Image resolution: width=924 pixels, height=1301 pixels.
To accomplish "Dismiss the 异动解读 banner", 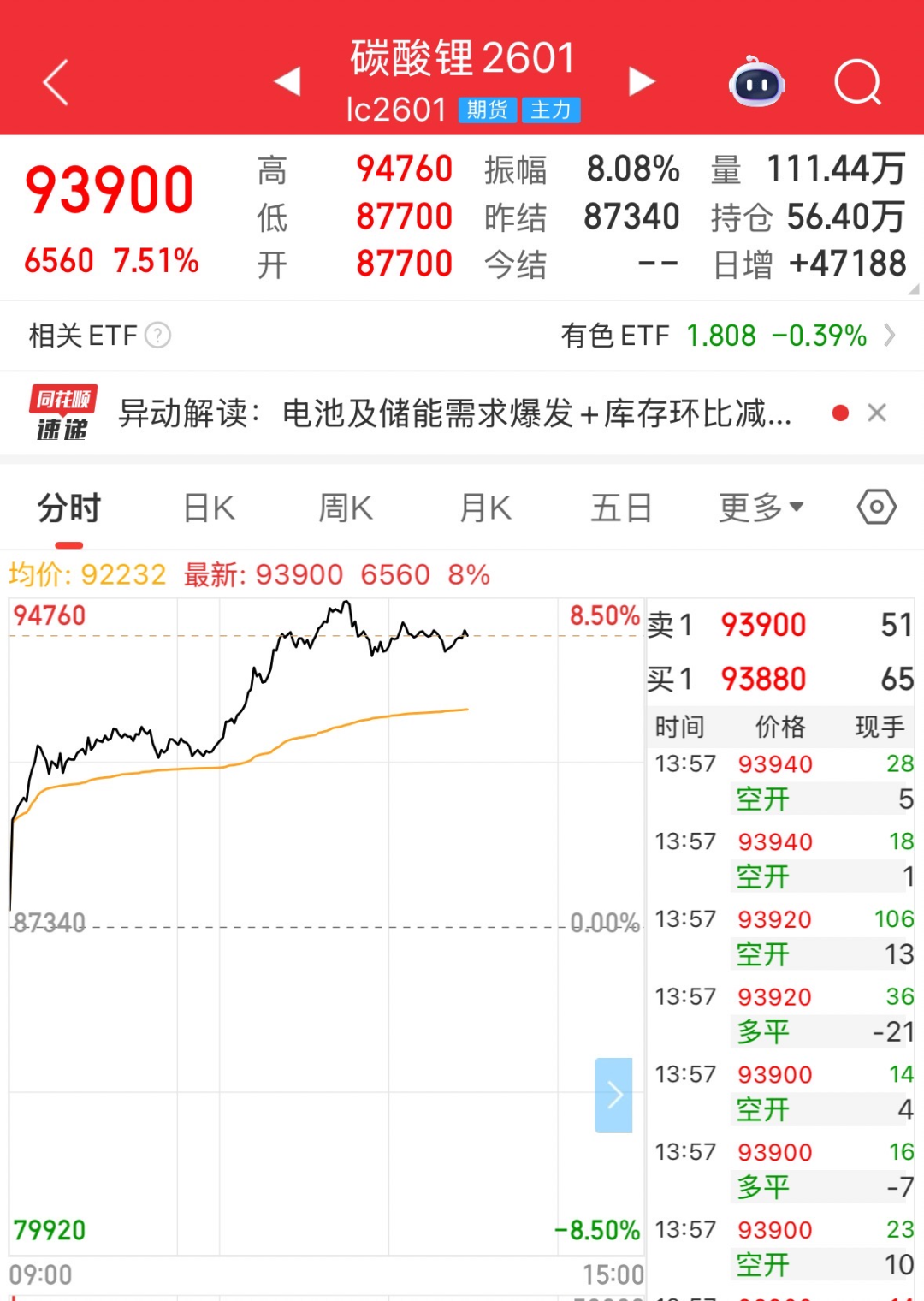I will tap(876, 413).
